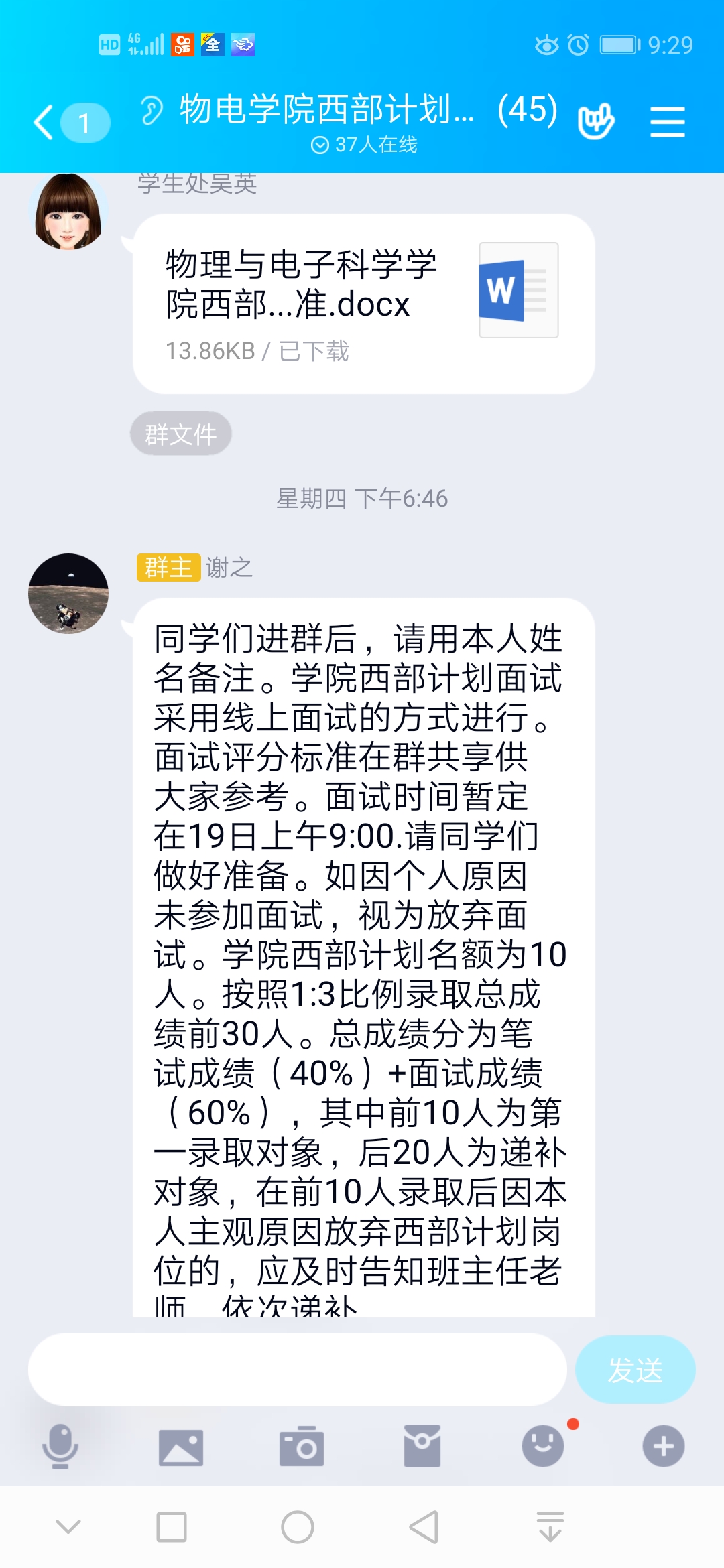This screenshot has width=724, height=1568.
Task: Record a voice message with microphone
Action: (x=60, y=1446)
